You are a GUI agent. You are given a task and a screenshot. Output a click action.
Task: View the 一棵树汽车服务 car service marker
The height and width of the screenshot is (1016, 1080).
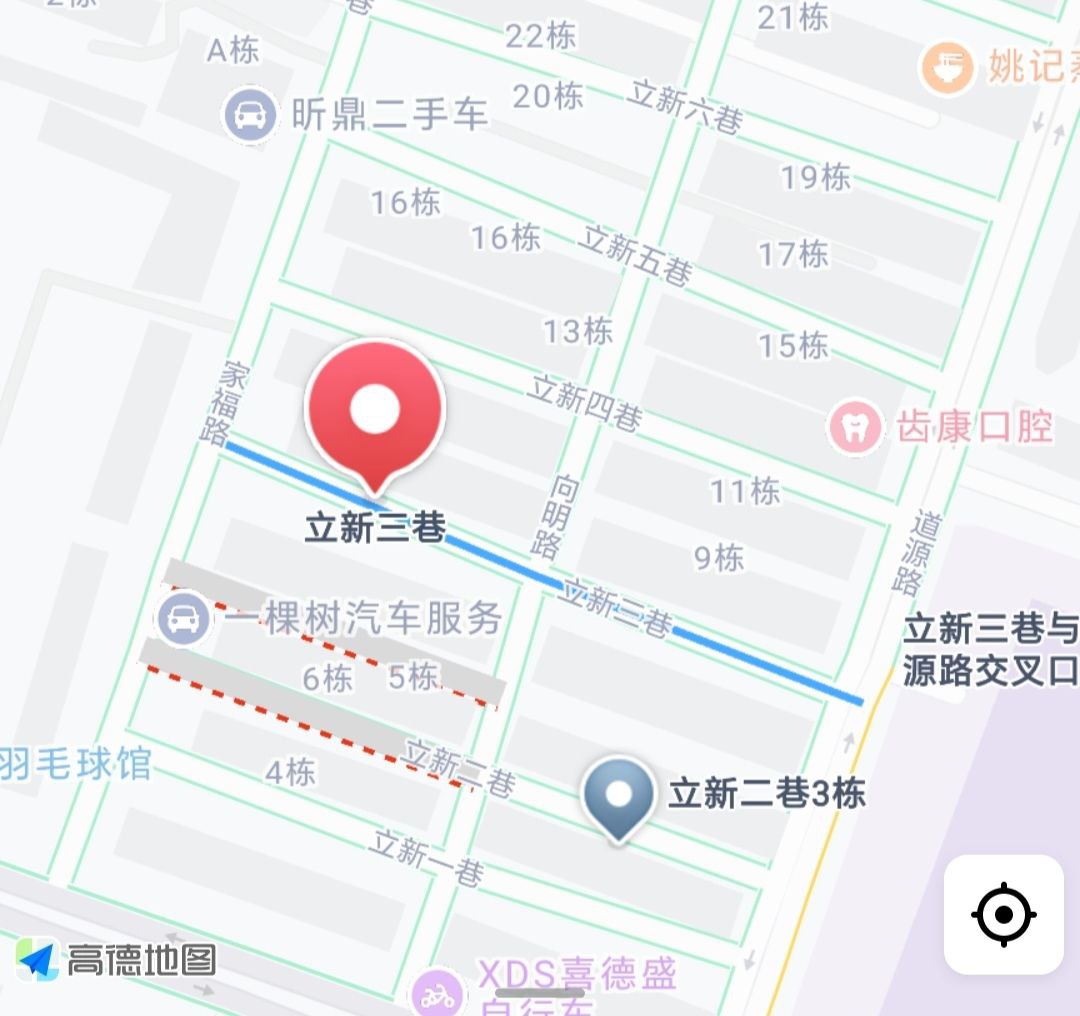pos(183,620)
